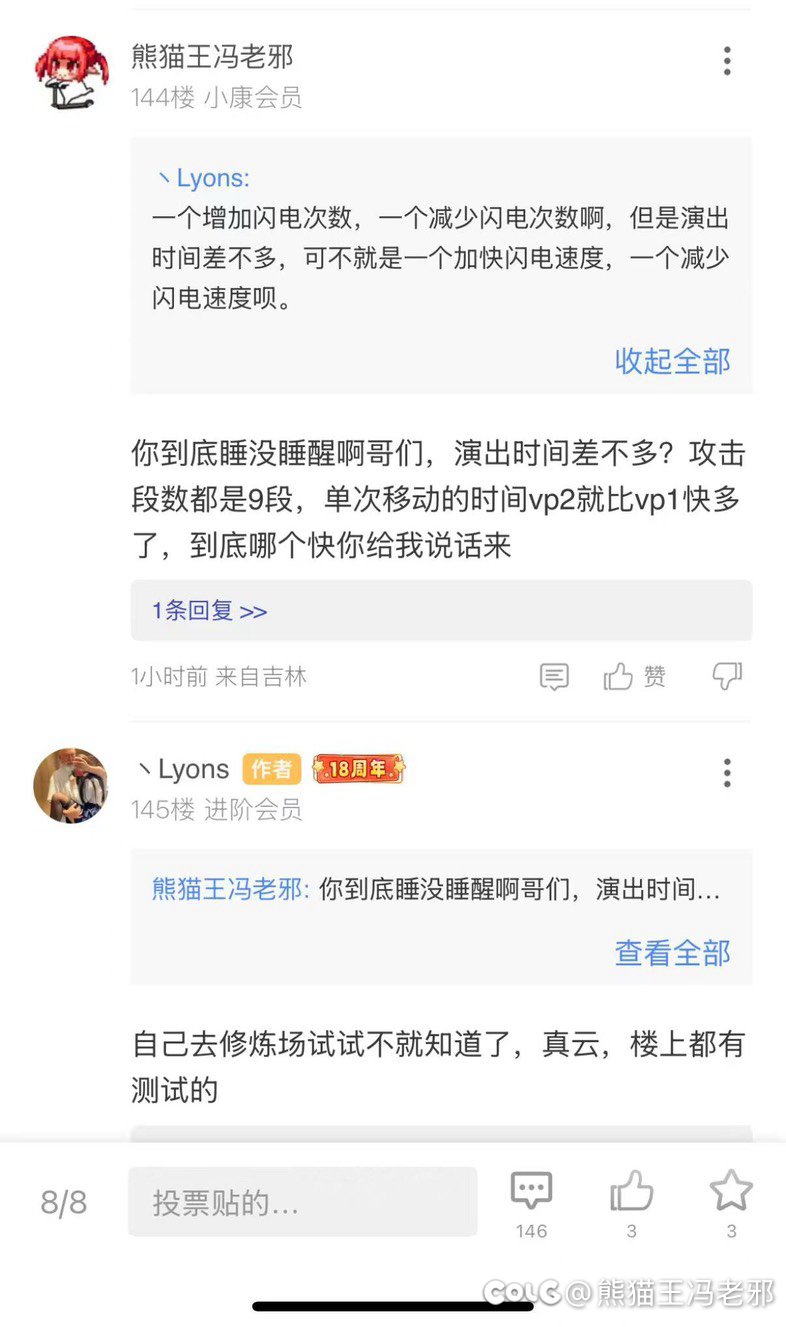Collapse the quoted Lyons reply with 收起全部
The width and height of the screenshot is (786, 1327).
tap(672, 361)
